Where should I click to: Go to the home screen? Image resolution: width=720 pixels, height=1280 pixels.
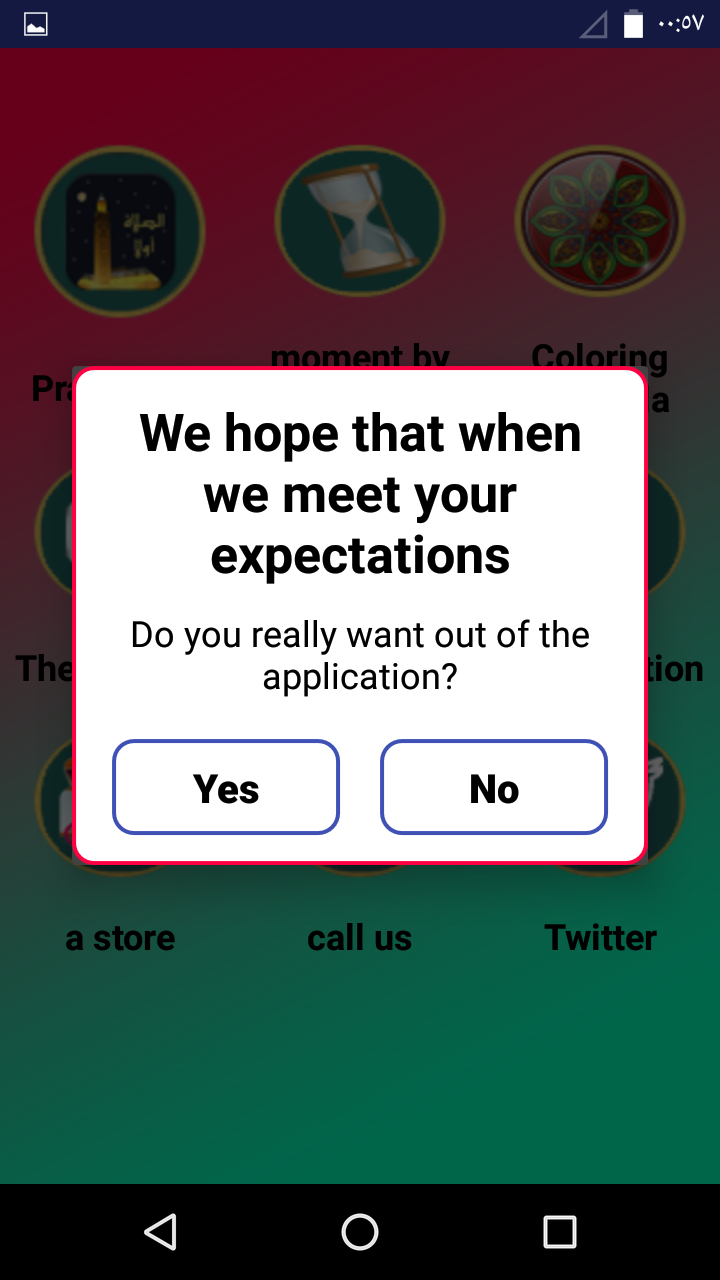coord(360,1232)
